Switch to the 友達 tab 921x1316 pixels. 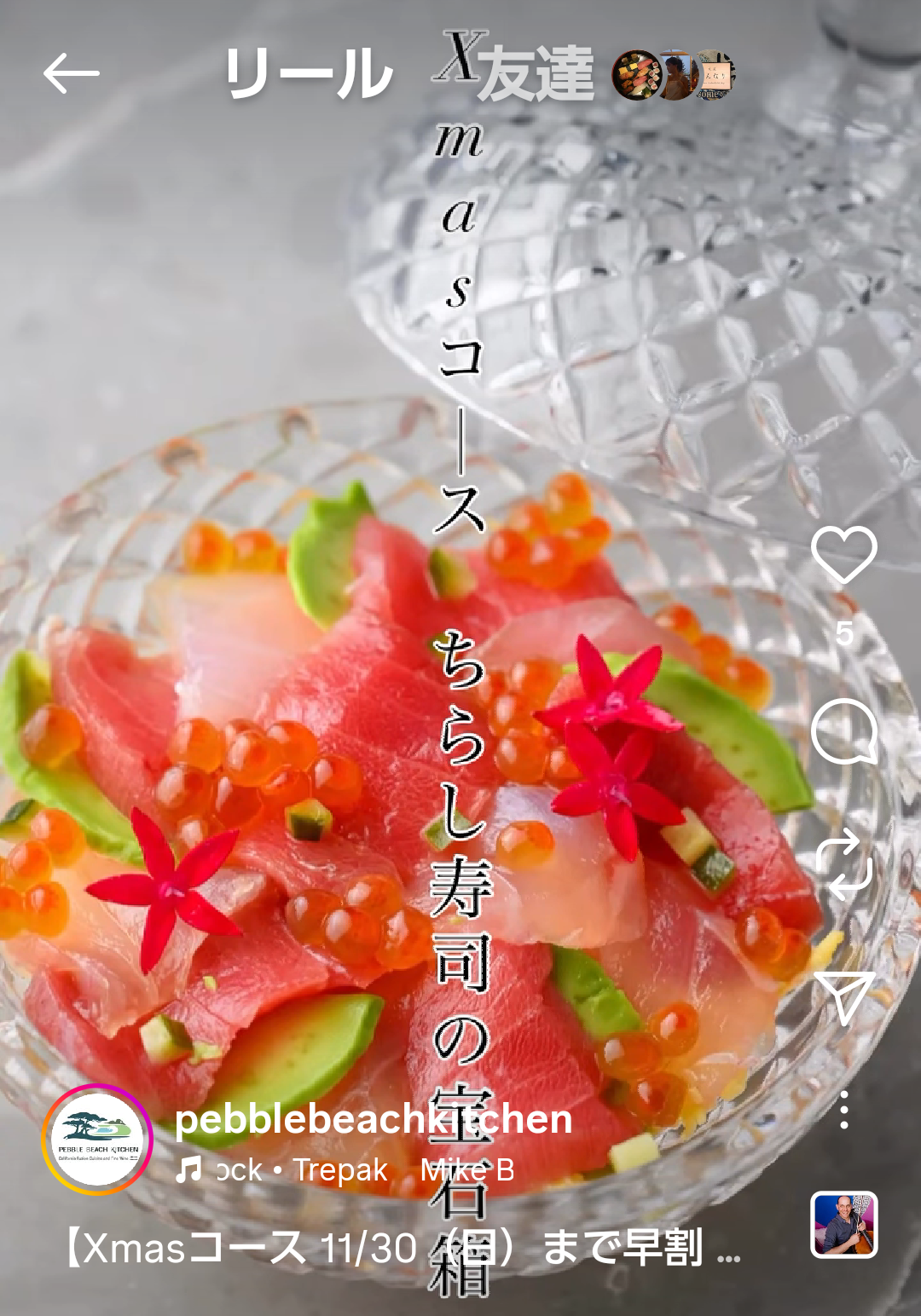pos(536,75)
